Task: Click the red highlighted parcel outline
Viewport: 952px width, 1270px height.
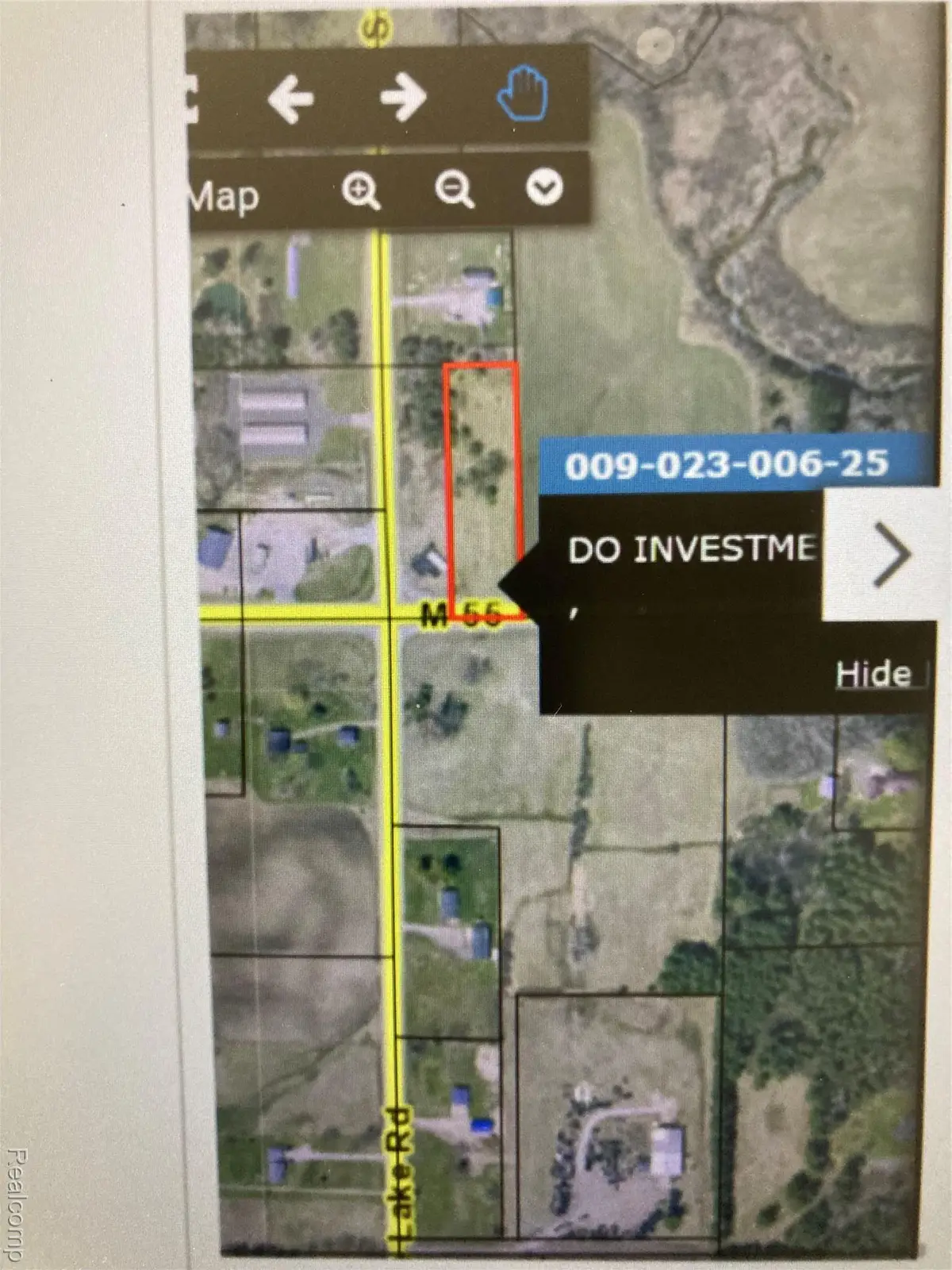Action: pyautogui.click(x=484, y=476)
